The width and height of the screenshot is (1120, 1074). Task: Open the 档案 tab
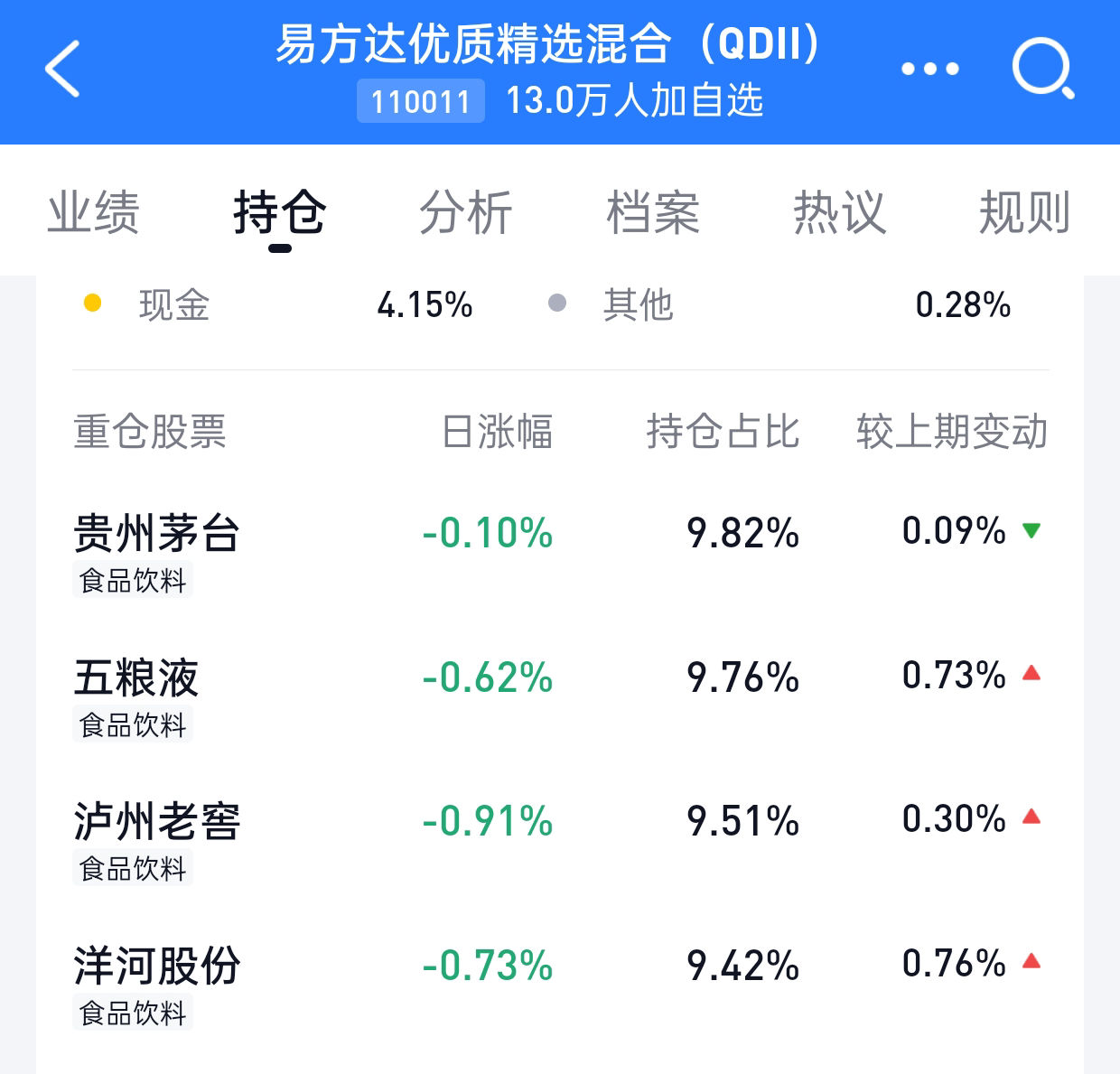(x=653, y=213)
